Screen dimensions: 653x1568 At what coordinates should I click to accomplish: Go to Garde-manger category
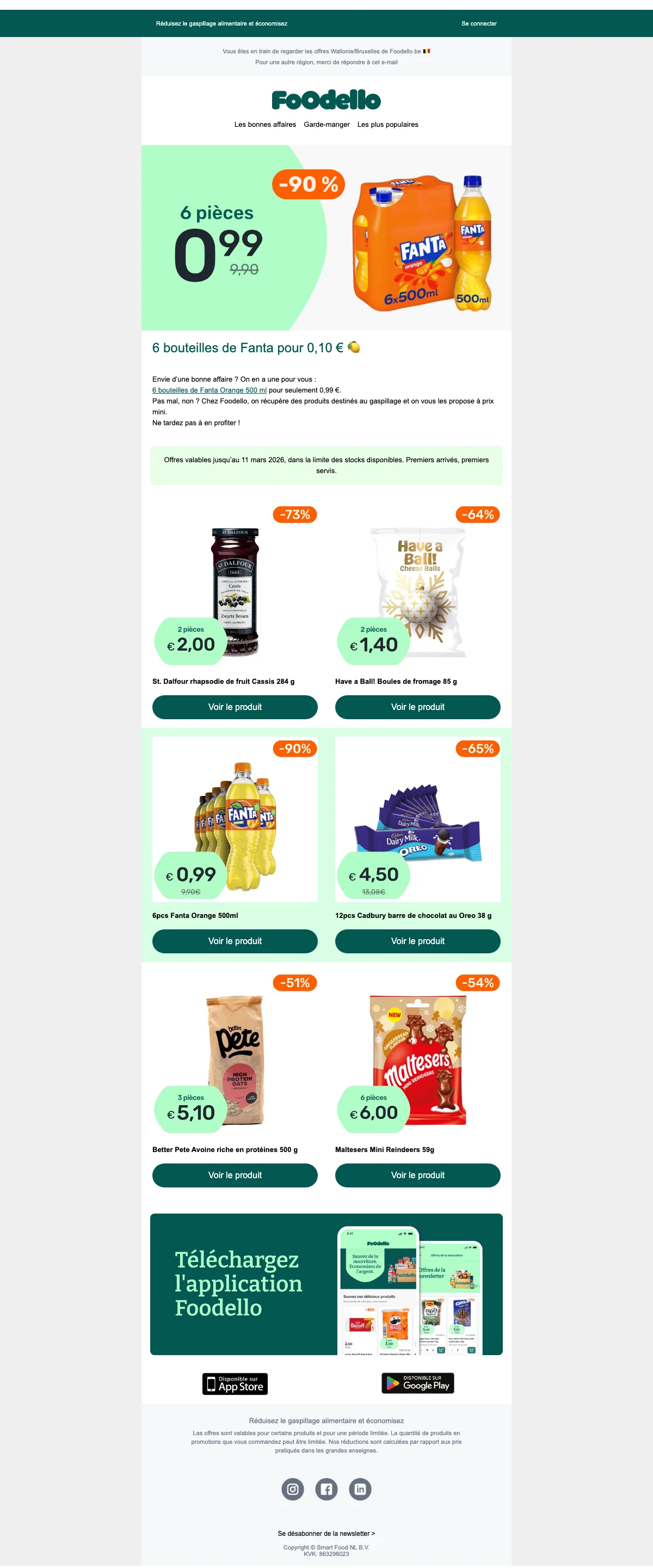click(326, 125)
